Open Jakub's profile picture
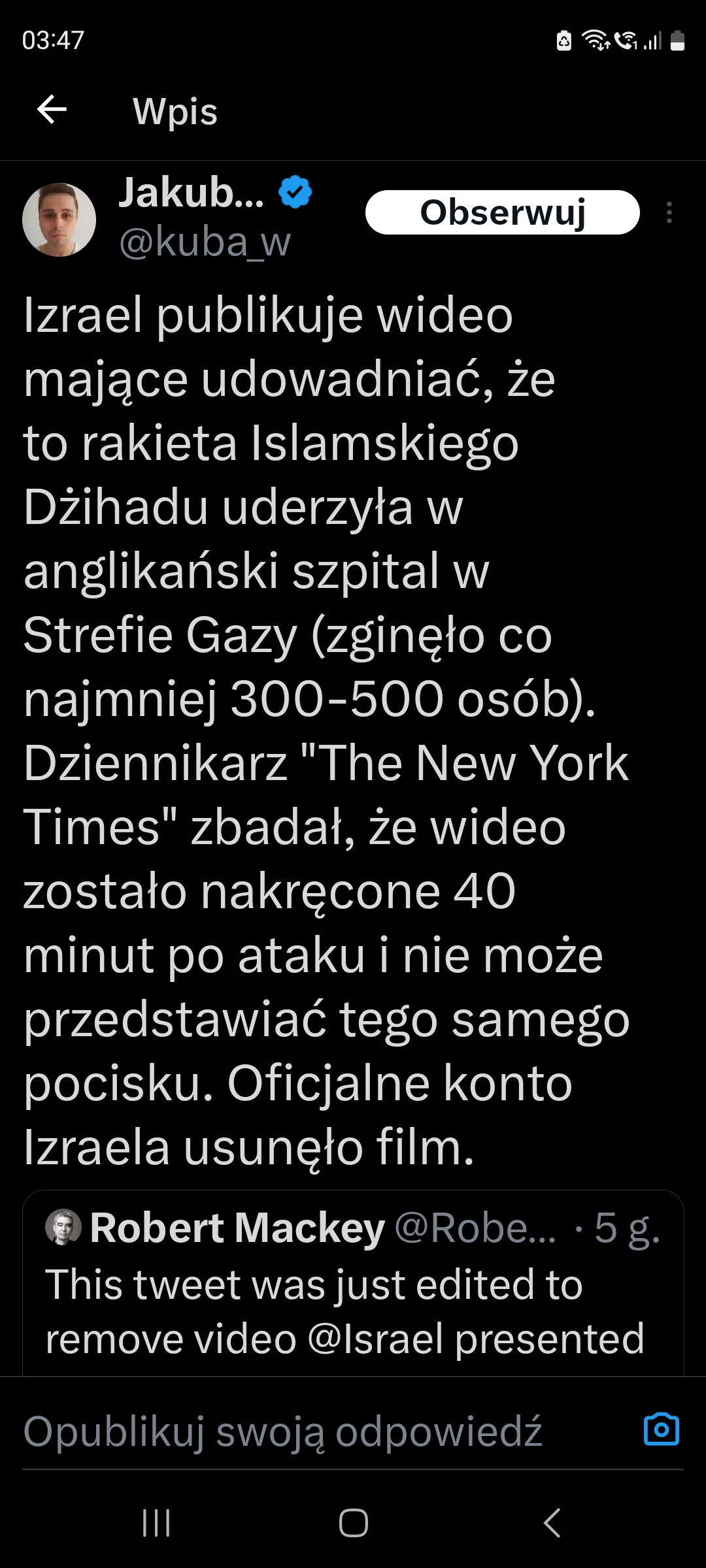The height and width of the screenshot is (1568, 706). click(x=59, y=220)
